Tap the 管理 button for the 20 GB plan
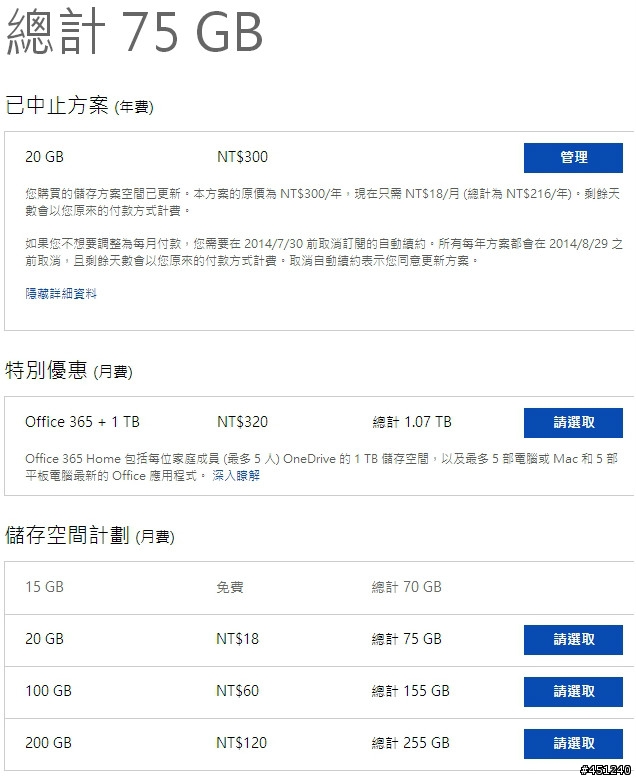636x778 pixels. [573, 157]
